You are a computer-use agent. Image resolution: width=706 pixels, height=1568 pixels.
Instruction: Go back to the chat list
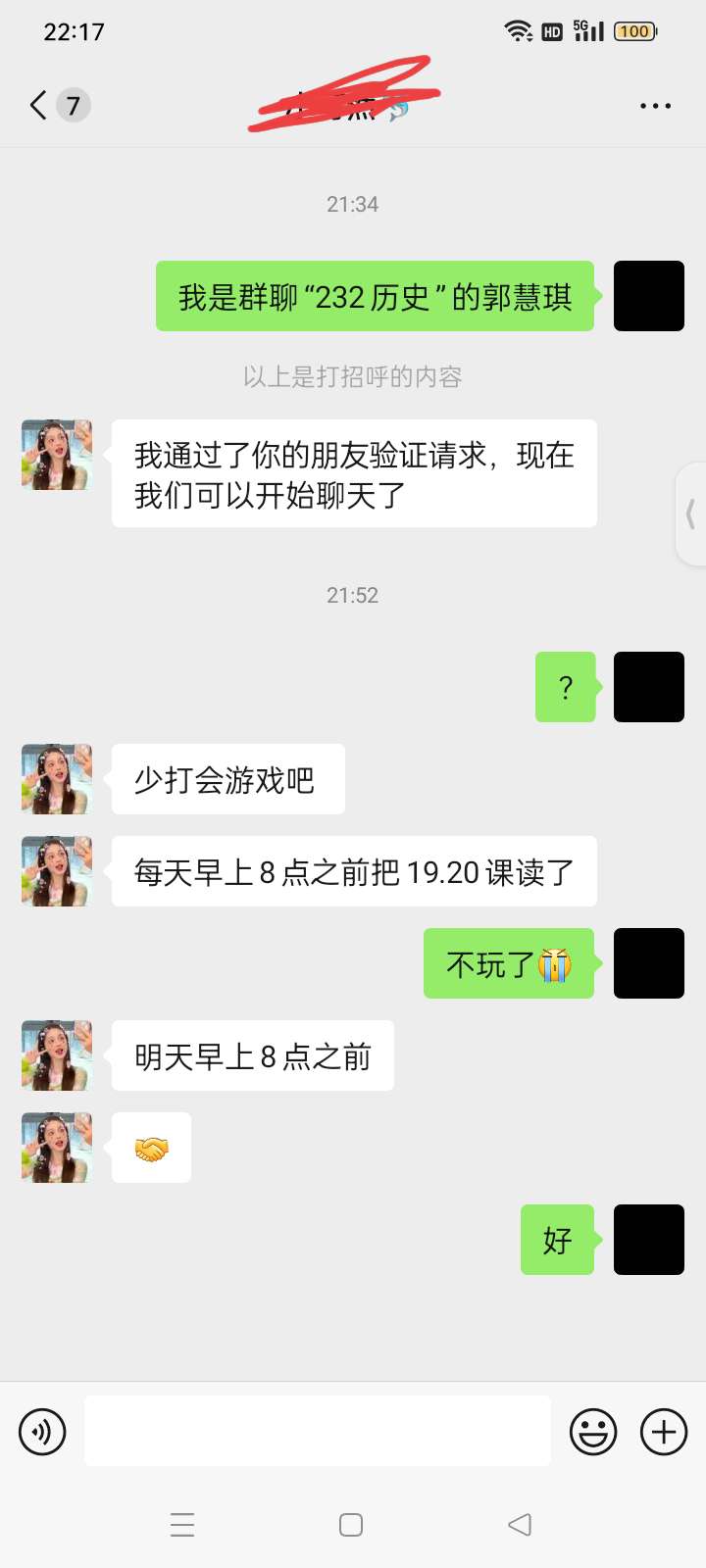[39, 105]
